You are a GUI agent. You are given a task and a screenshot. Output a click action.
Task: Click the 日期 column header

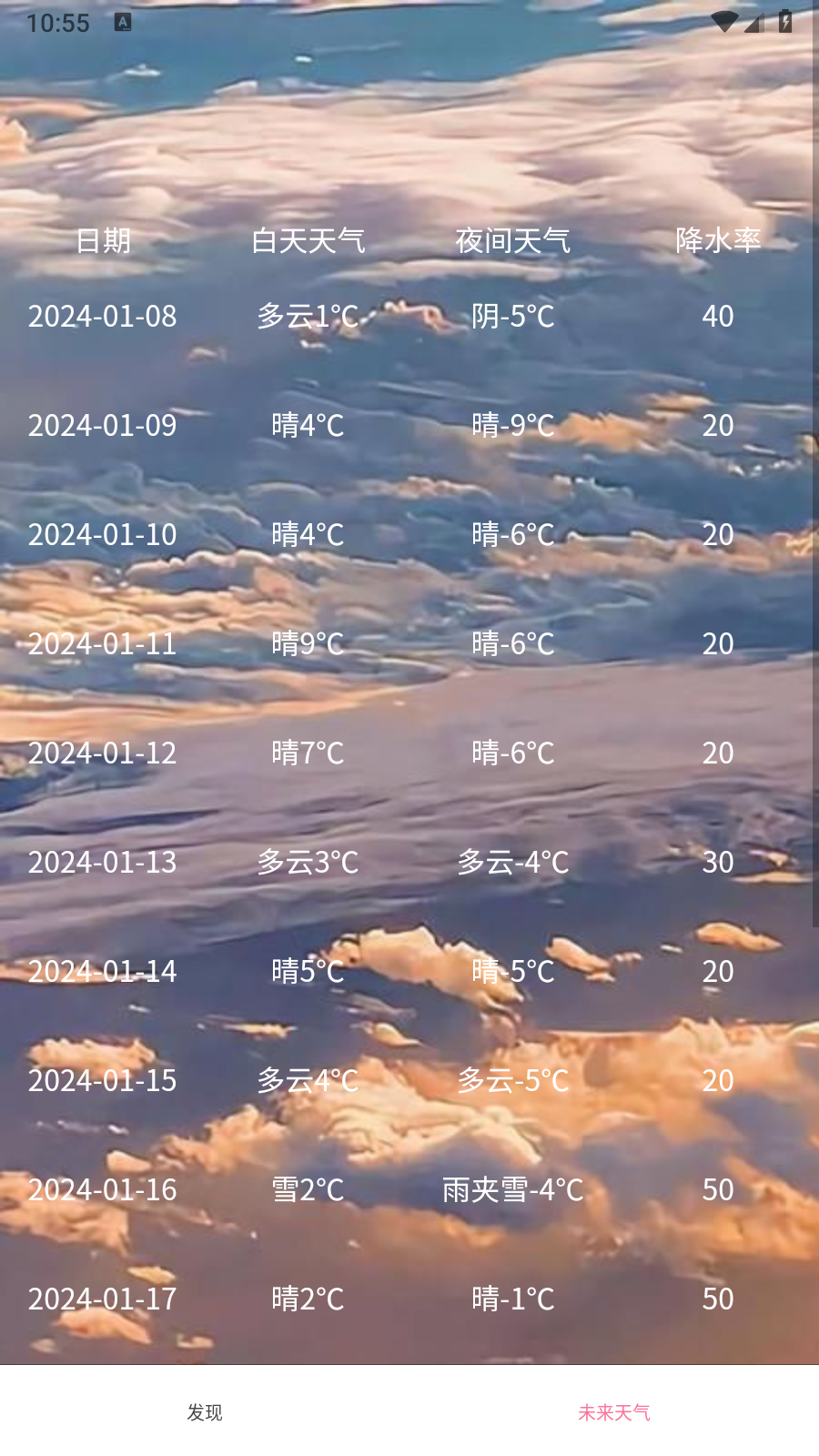pos(103,241)
